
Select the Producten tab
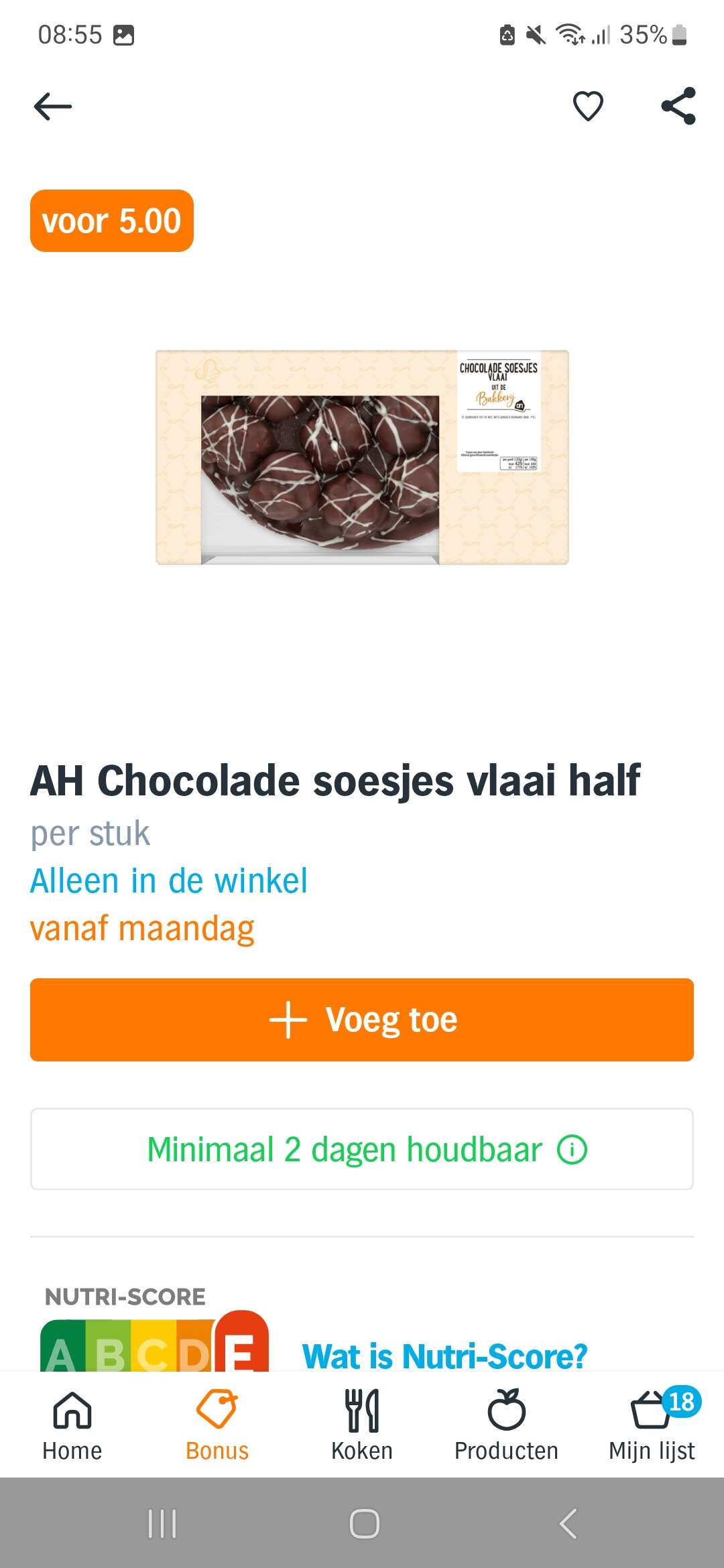click(x=507, y=1425)
